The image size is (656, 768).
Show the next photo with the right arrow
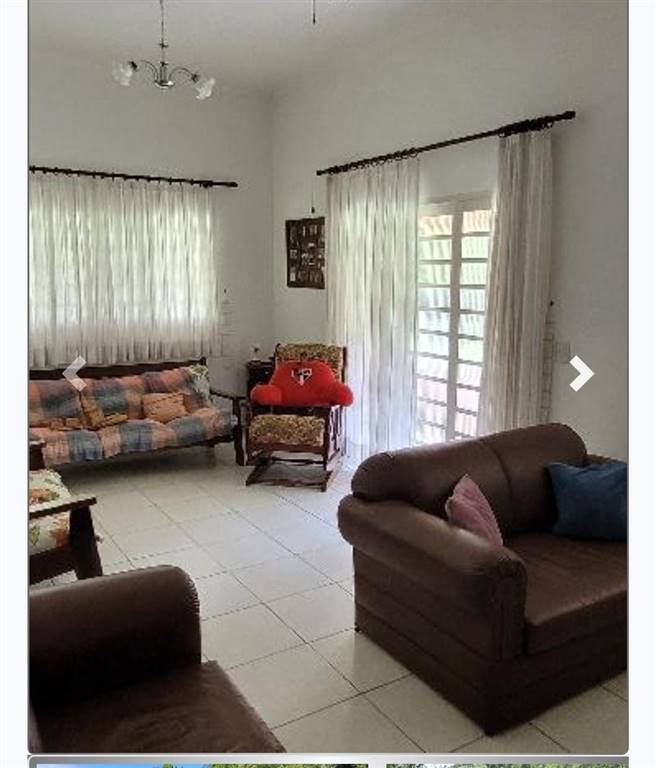click(x=581, y=374)
